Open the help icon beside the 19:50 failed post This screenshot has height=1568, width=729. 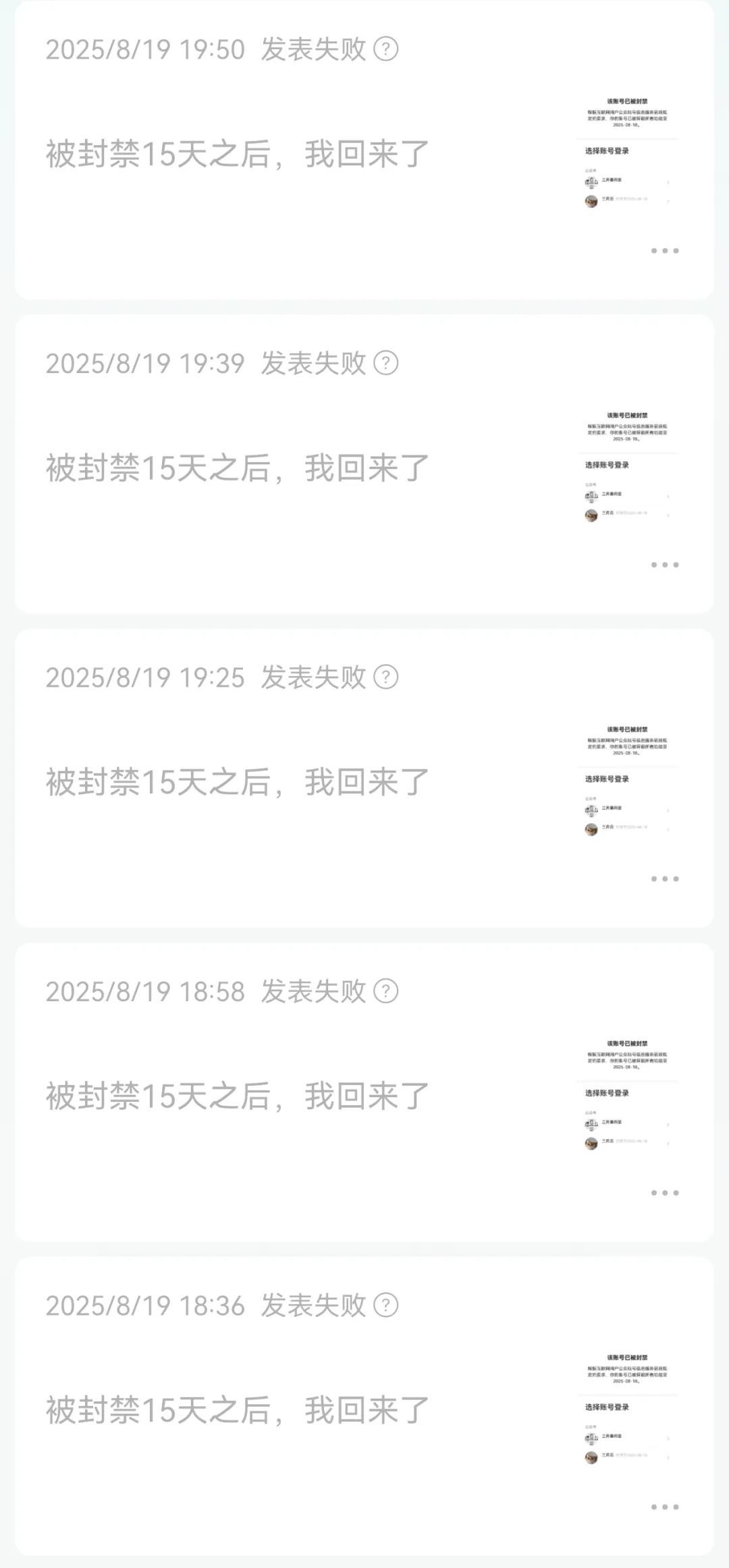386,49
